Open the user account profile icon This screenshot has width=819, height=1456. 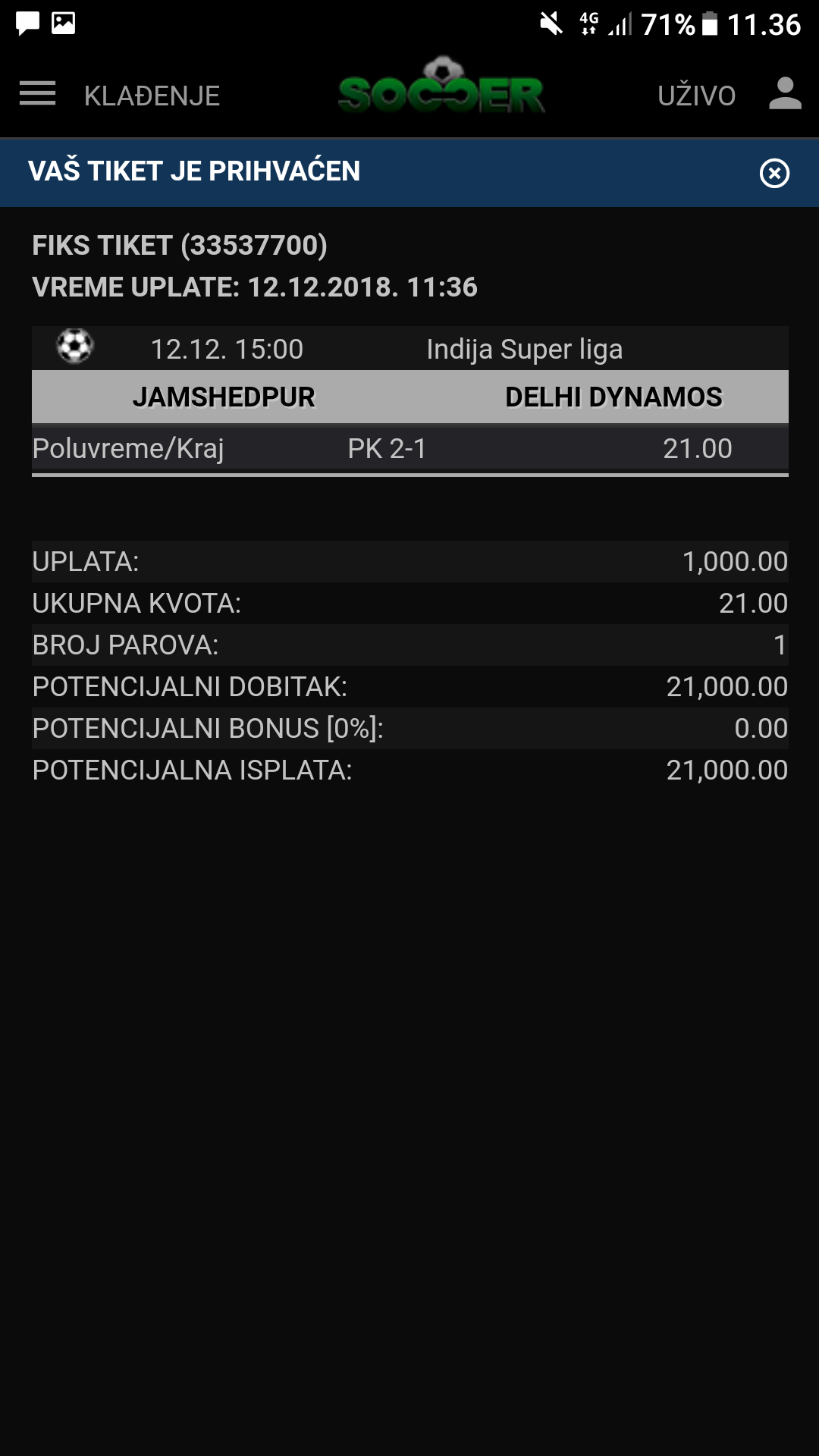click(785, 94)
